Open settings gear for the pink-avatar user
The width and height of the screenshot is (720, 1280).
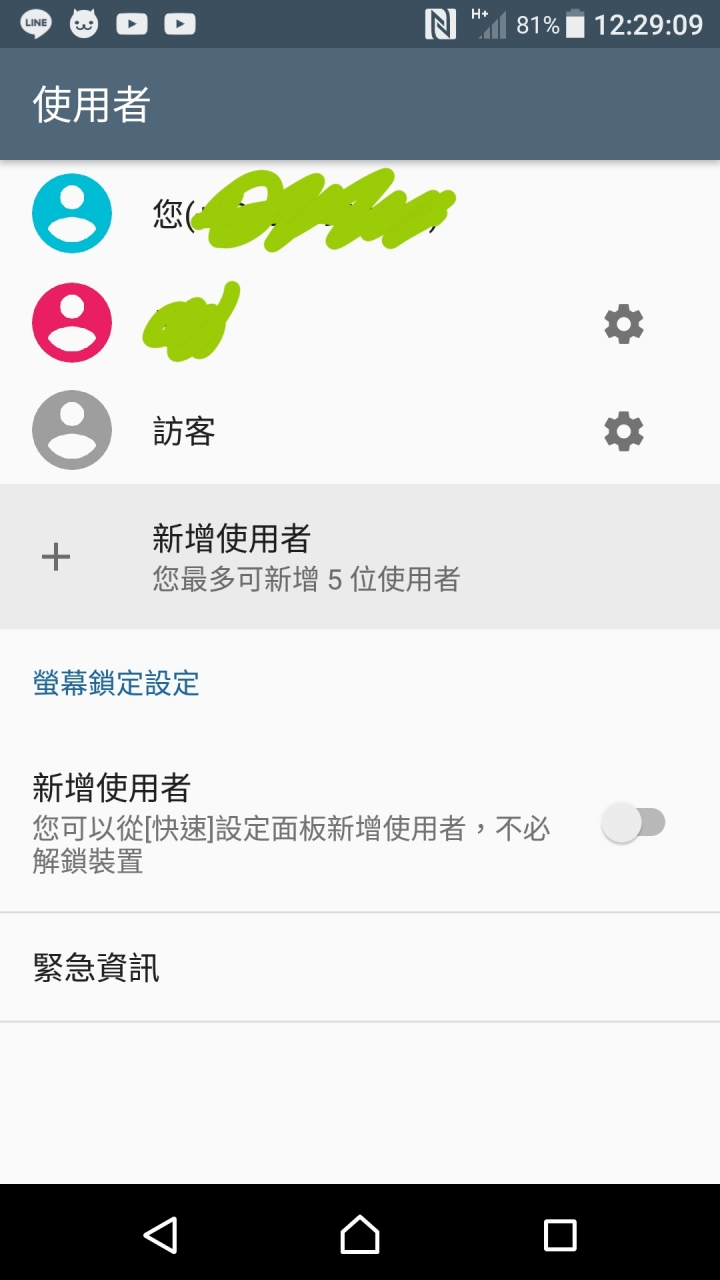pos(624,324)
